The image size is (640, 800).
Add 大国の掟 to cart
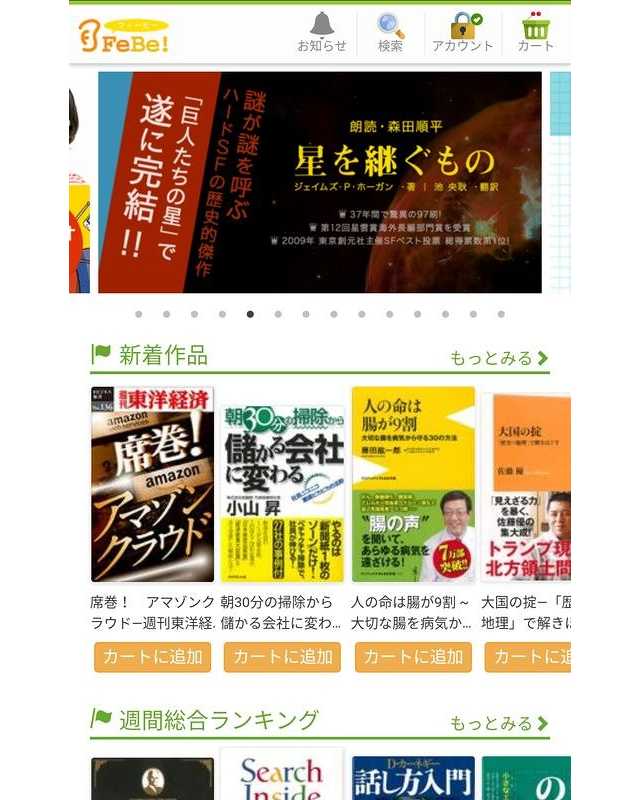(528, 657)
